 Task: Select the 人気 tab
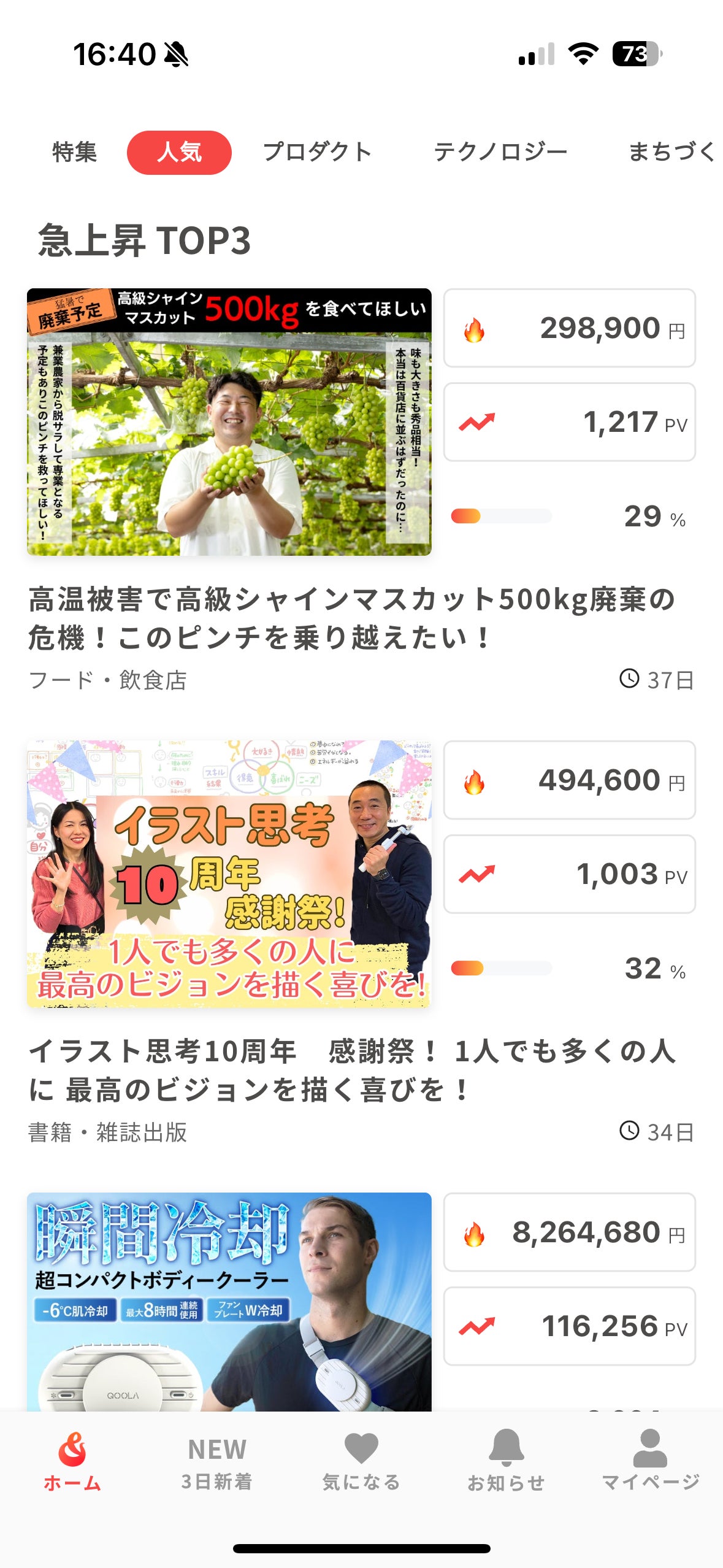coord(179,152)
